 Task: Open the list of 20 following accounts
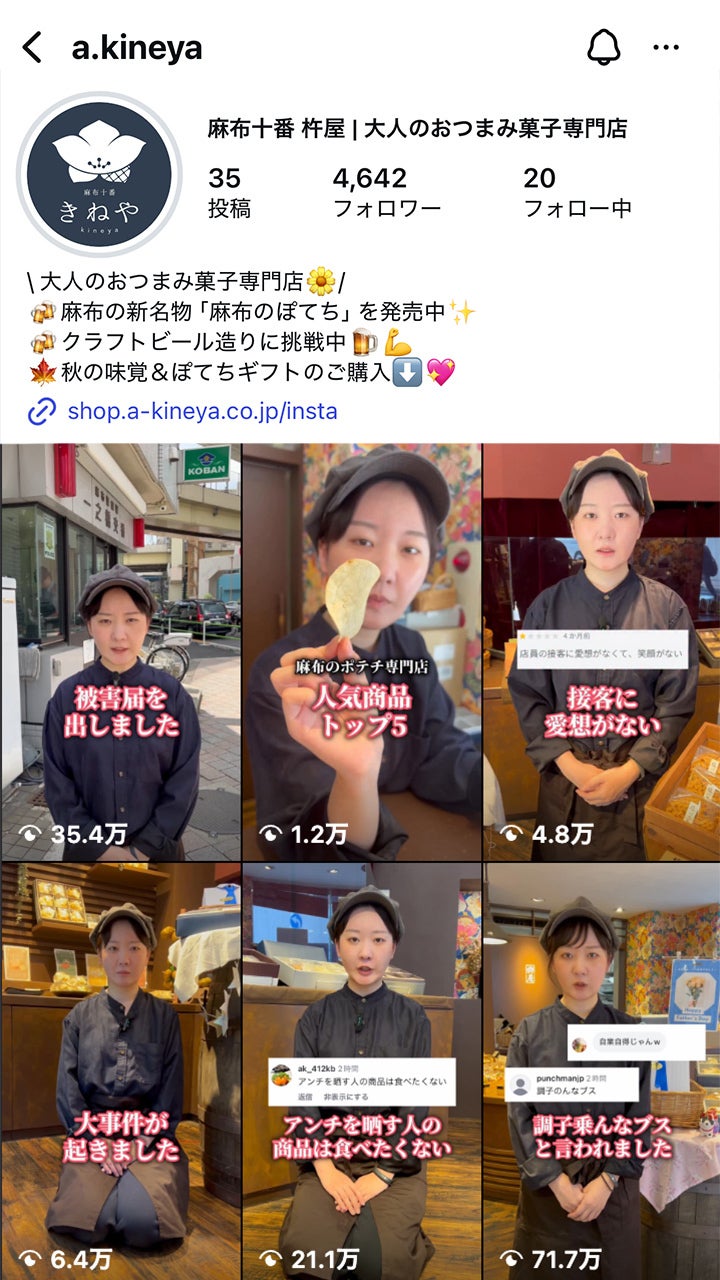click(x=577, y=192)
